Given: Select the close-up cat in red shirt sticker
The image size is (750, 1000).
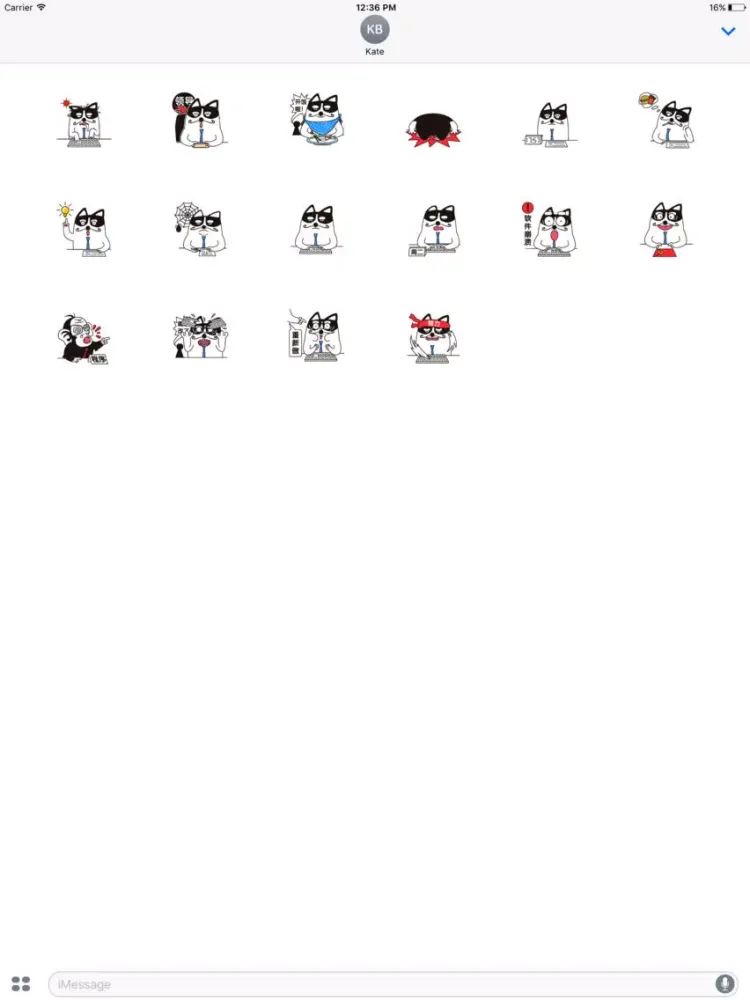Looking at the screenshot, I should pos(665,228).
